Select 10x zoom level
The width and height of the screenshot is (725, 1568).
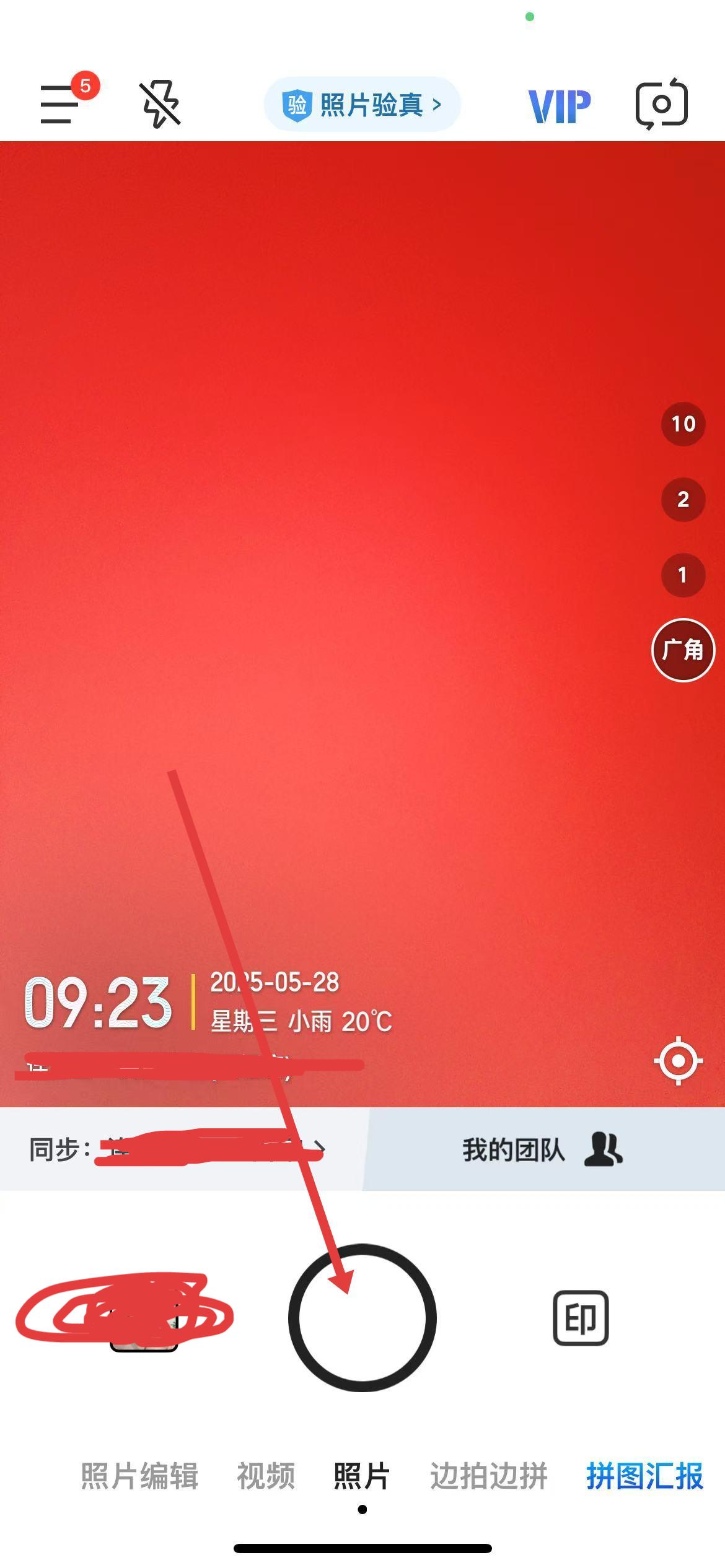(683, 424)
